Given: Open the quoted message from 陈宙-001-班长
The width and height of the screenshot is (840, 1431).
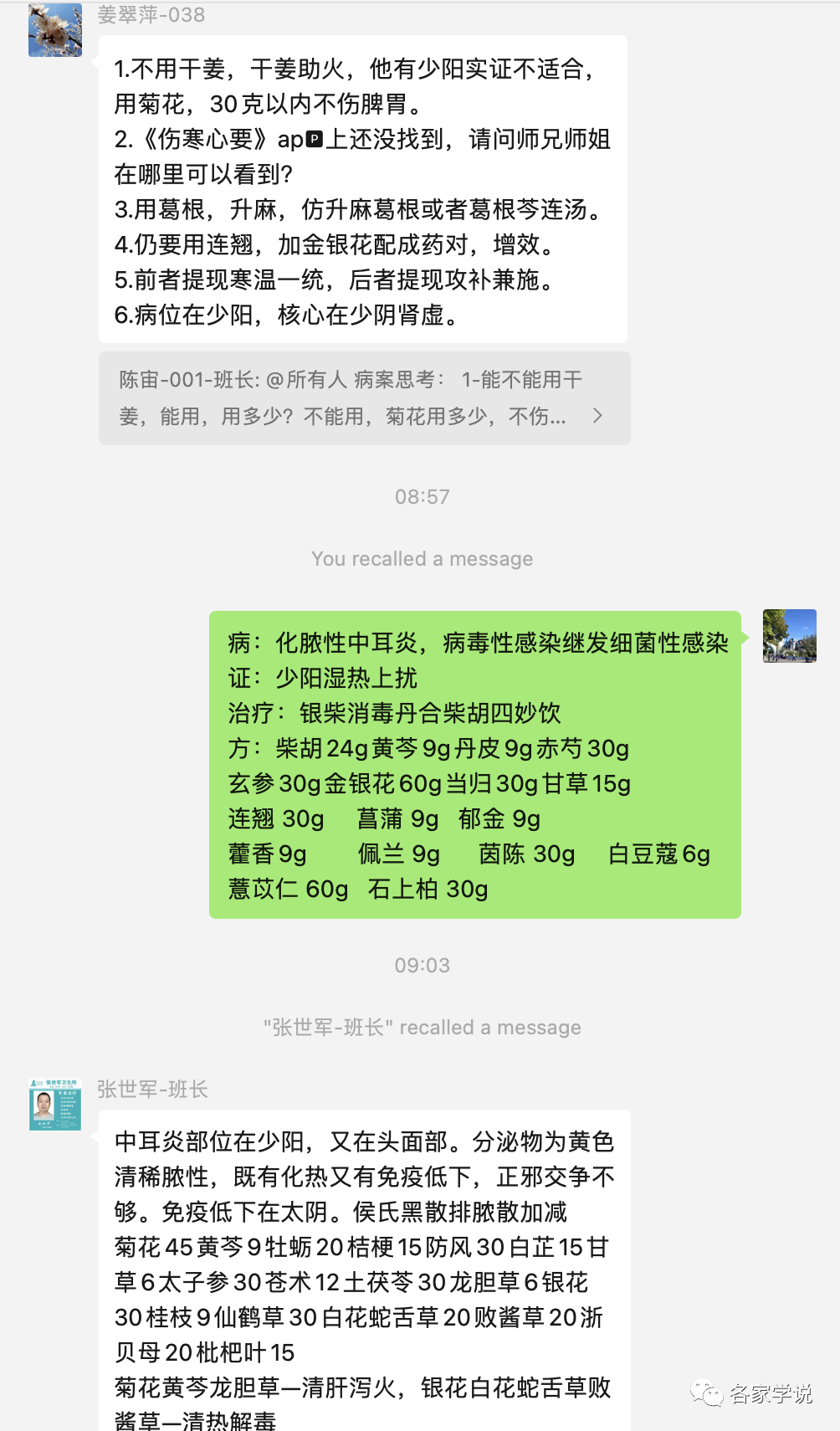Looking at the screenshot, I should 364,398.
